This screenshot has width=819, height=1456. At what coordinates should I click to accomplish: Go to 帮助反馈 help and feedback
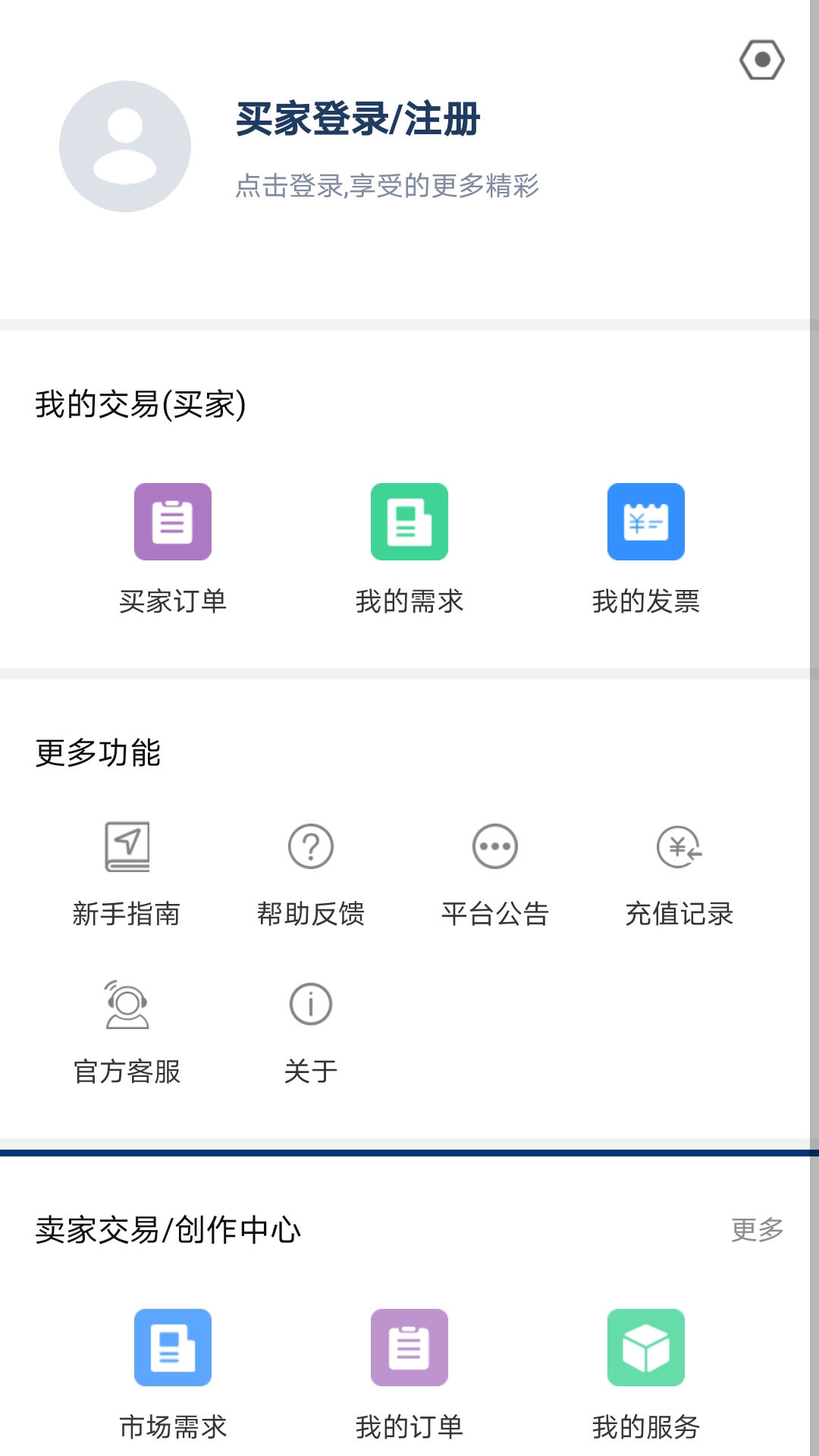click(311, 874)
